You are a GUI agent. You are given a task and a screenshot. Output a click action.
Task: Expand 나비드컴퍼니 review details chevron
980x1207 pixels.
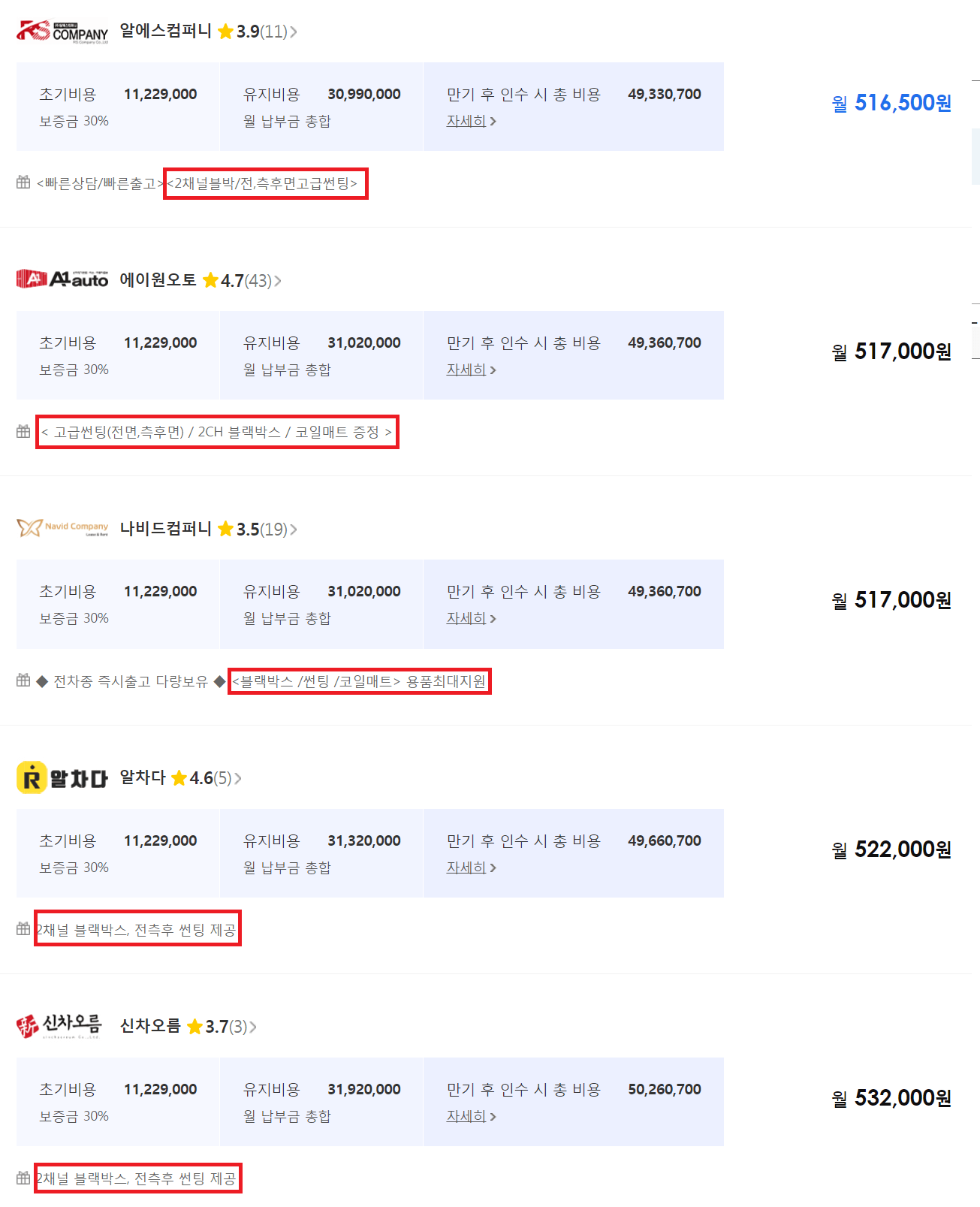click(x=293, y=529)
